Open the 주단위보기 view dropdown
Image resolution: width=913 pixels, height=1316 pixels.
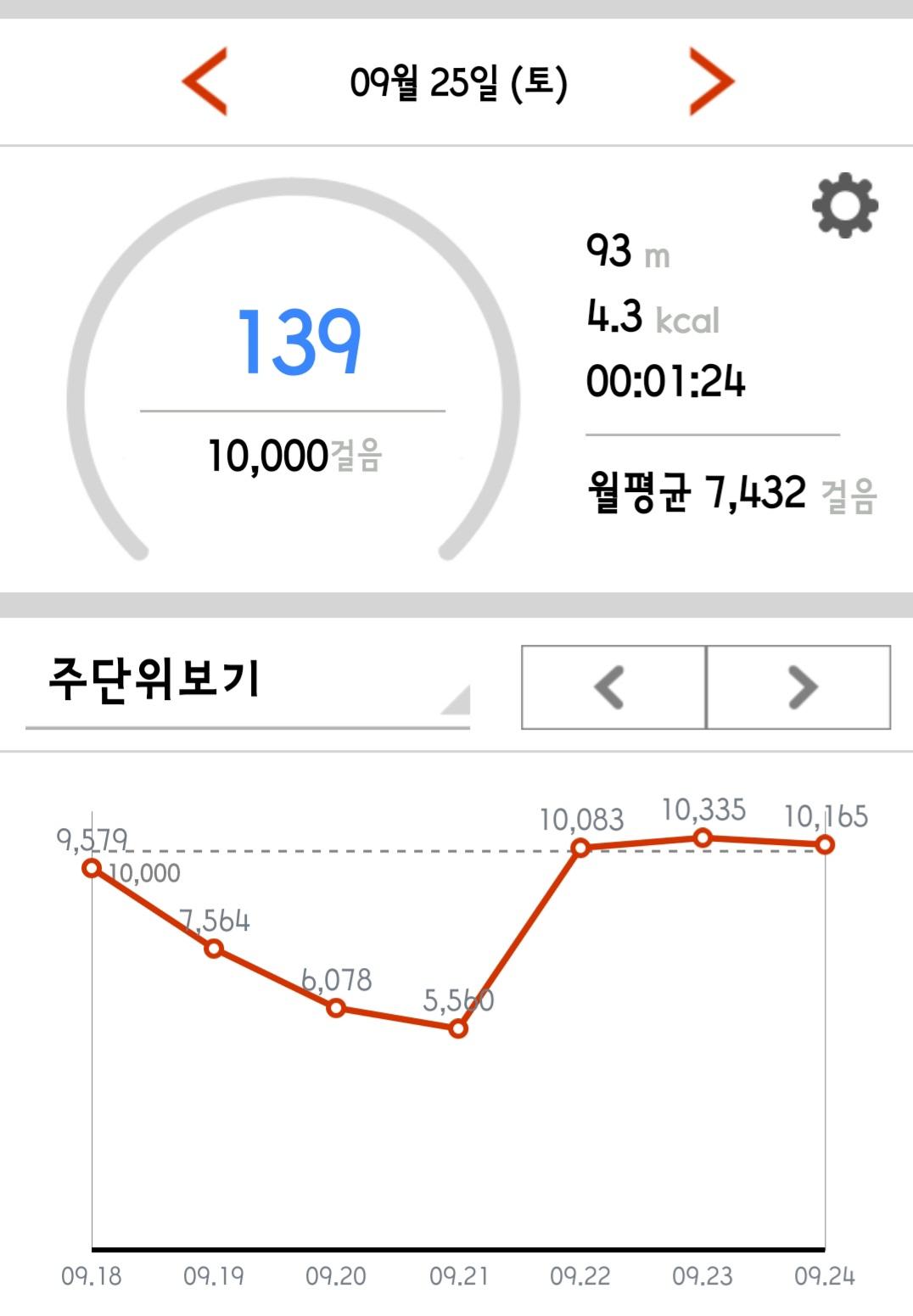[x=248, y=686]
